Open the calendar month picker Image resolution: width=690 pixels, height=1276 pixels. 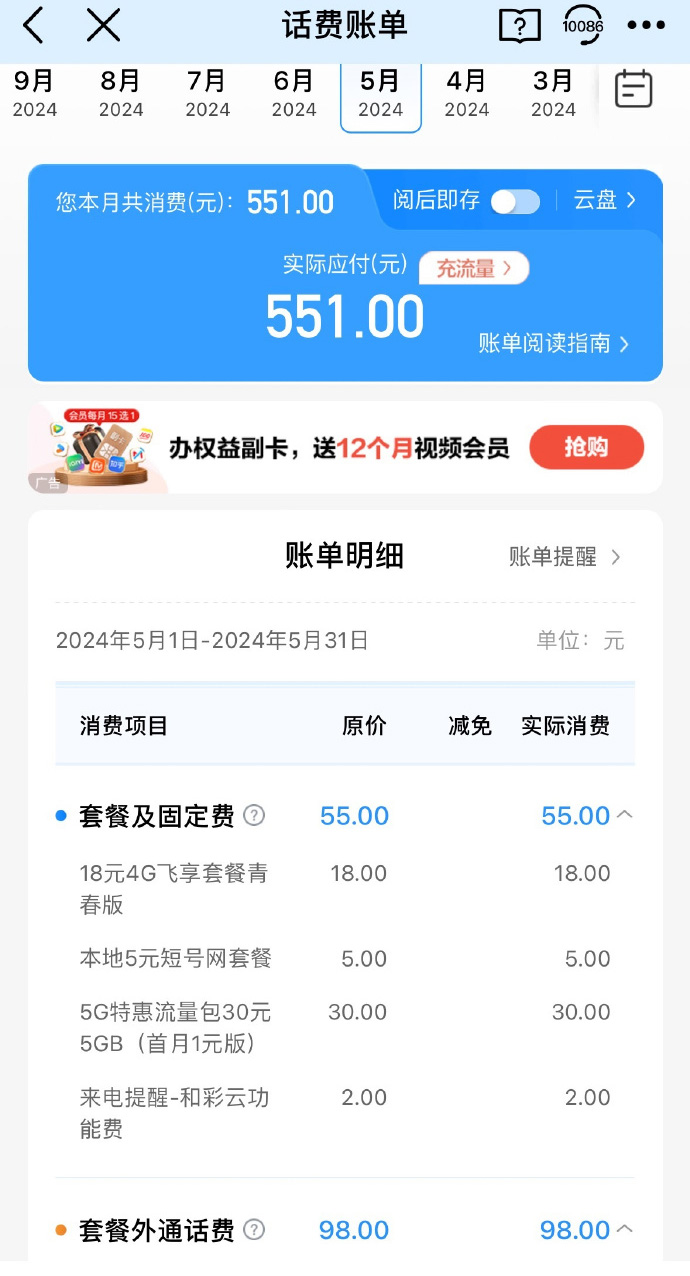tap(633, 90)
